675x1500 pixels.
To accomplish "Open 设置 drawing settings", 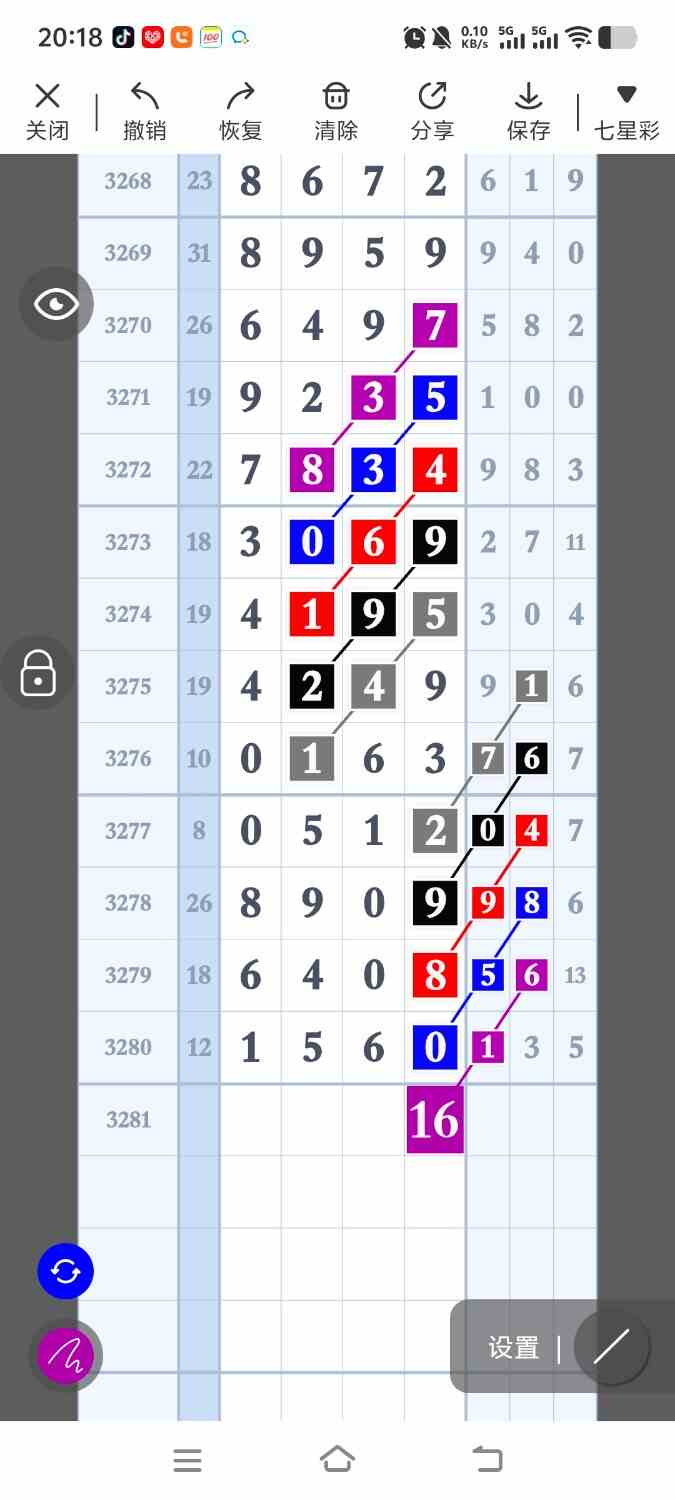I will [x=514, y=1348].
